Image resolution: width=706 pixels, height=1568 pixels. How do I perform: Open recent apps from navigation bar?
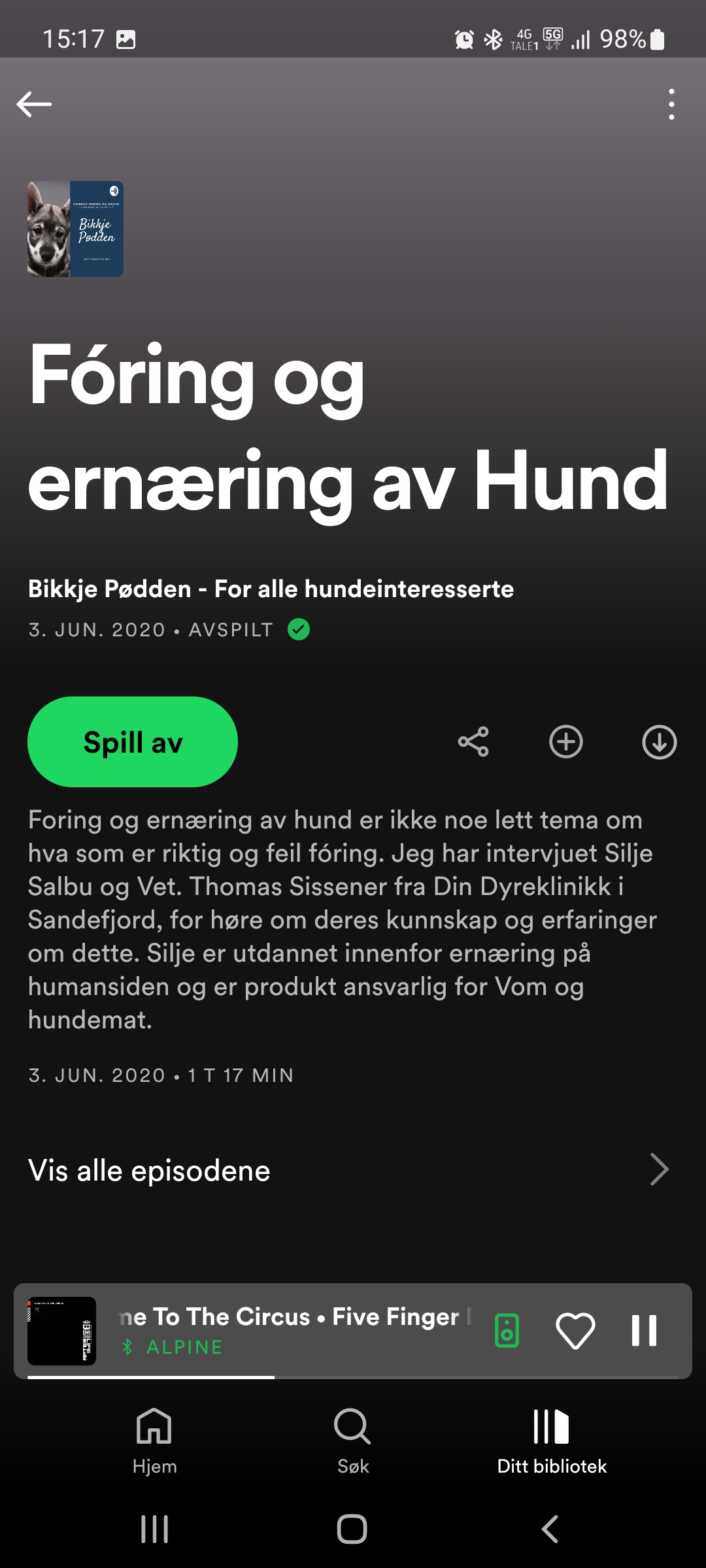(x=155, y=1529)
